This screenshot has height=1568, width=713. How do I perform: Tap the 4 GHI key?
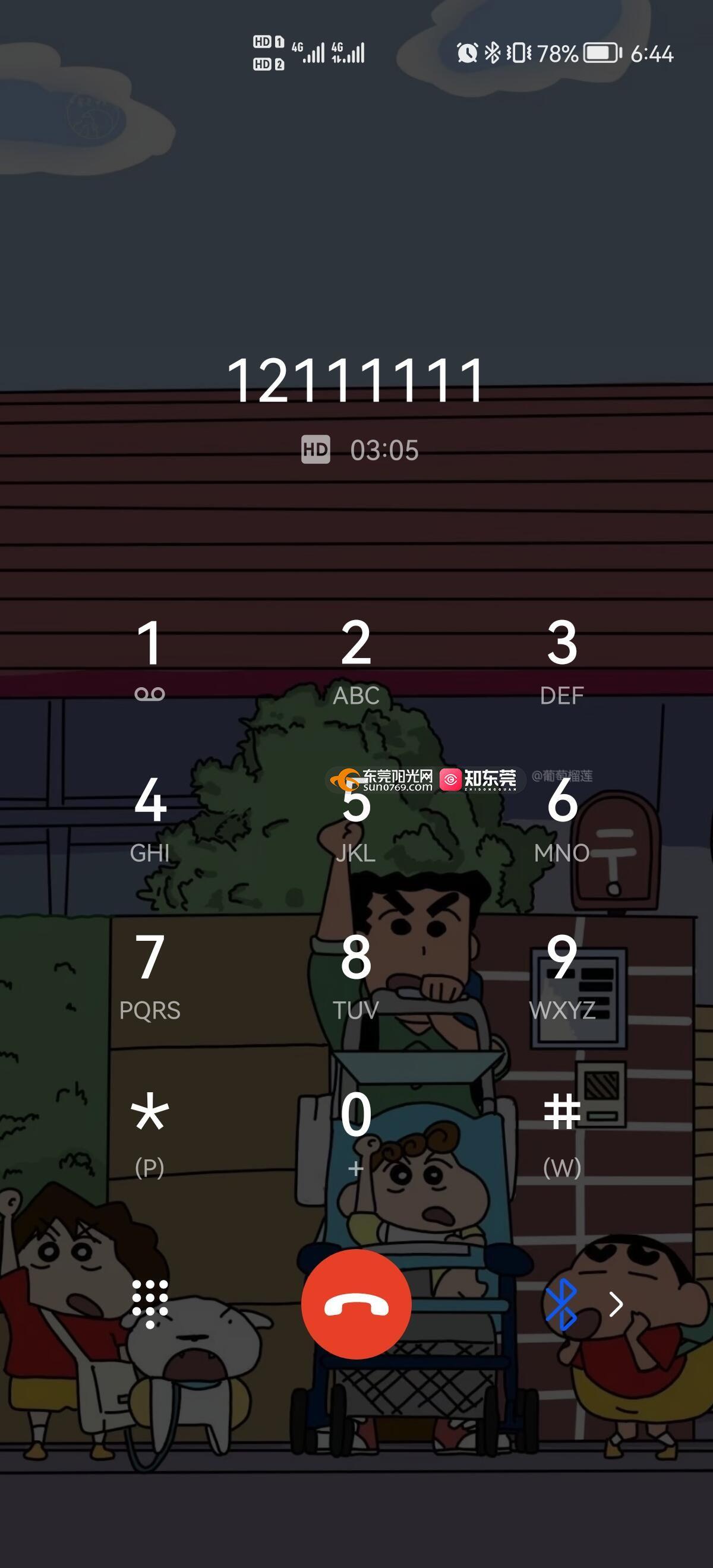(149, 816)
